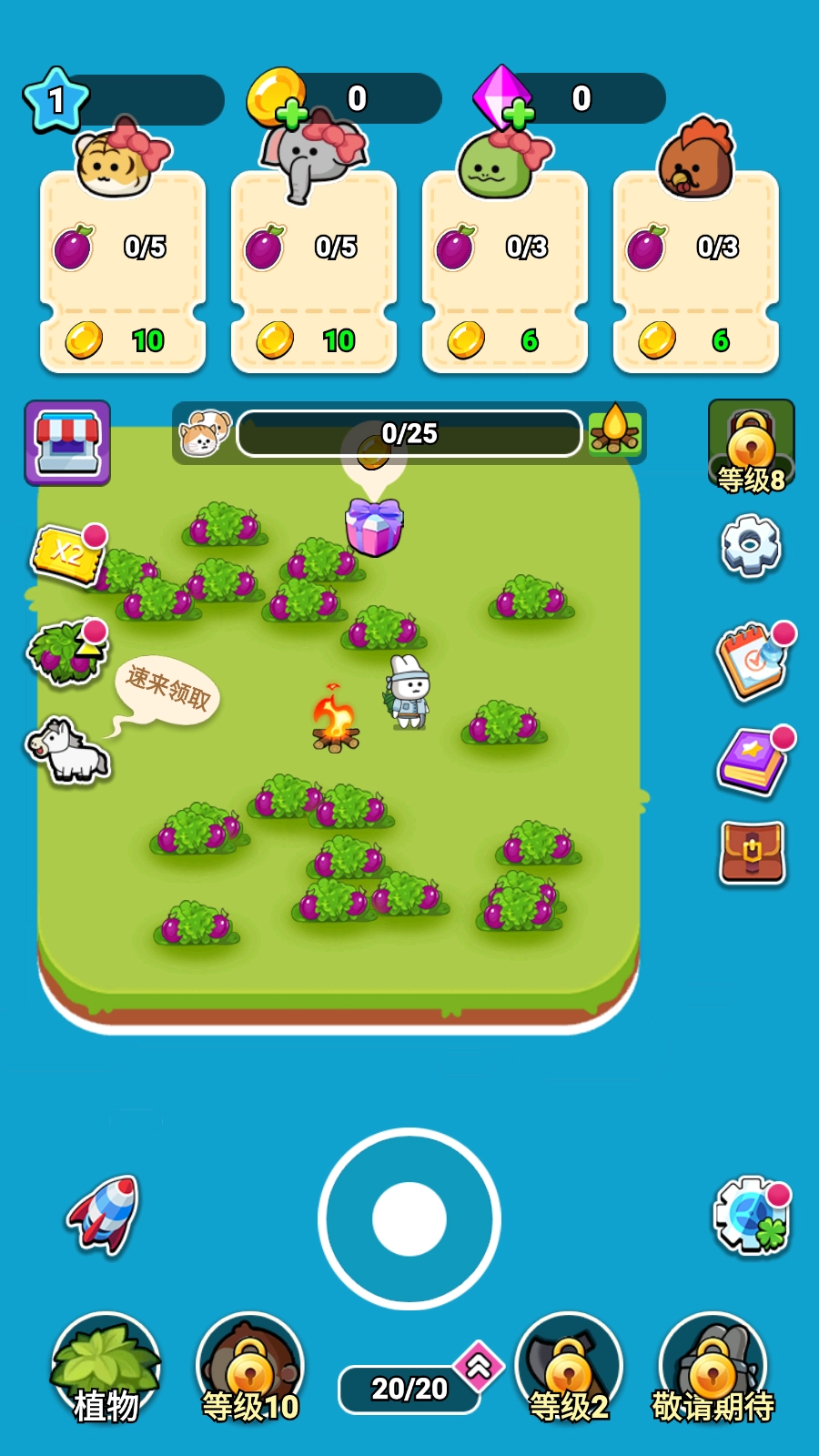This screenshot has width=819, height=1456.
Task: Open the purple star book
Action: pos(753,763)
